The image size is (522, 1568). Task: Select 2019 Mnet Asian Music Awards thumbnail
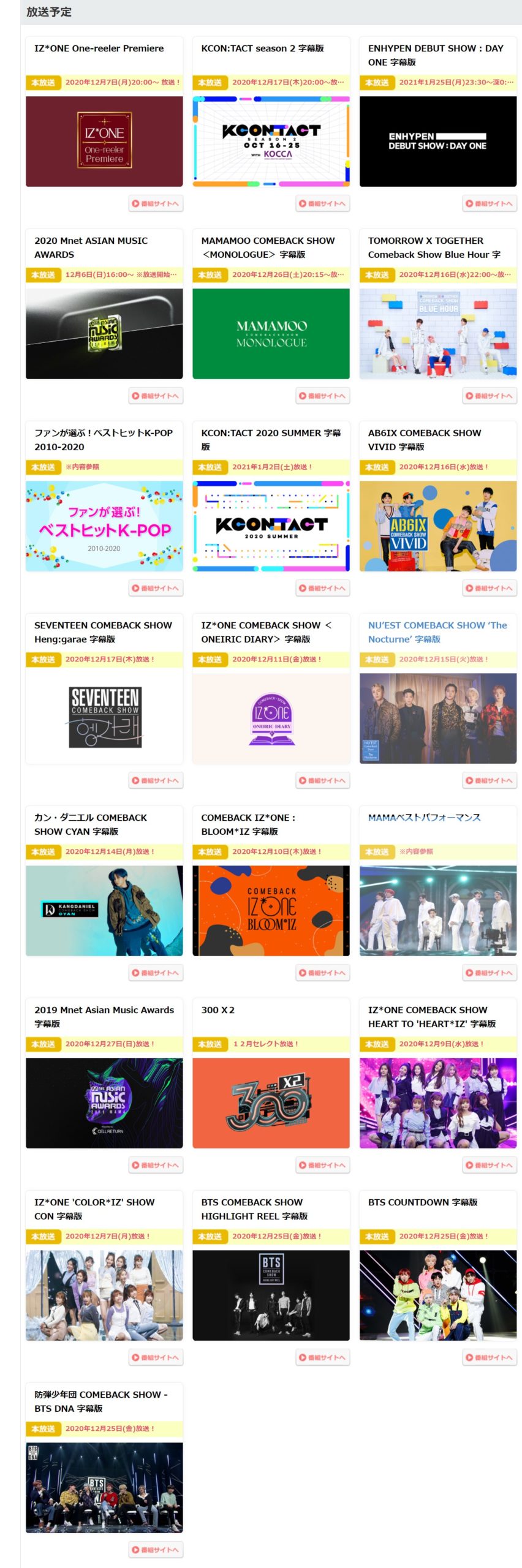click(x=104, y=1103)
